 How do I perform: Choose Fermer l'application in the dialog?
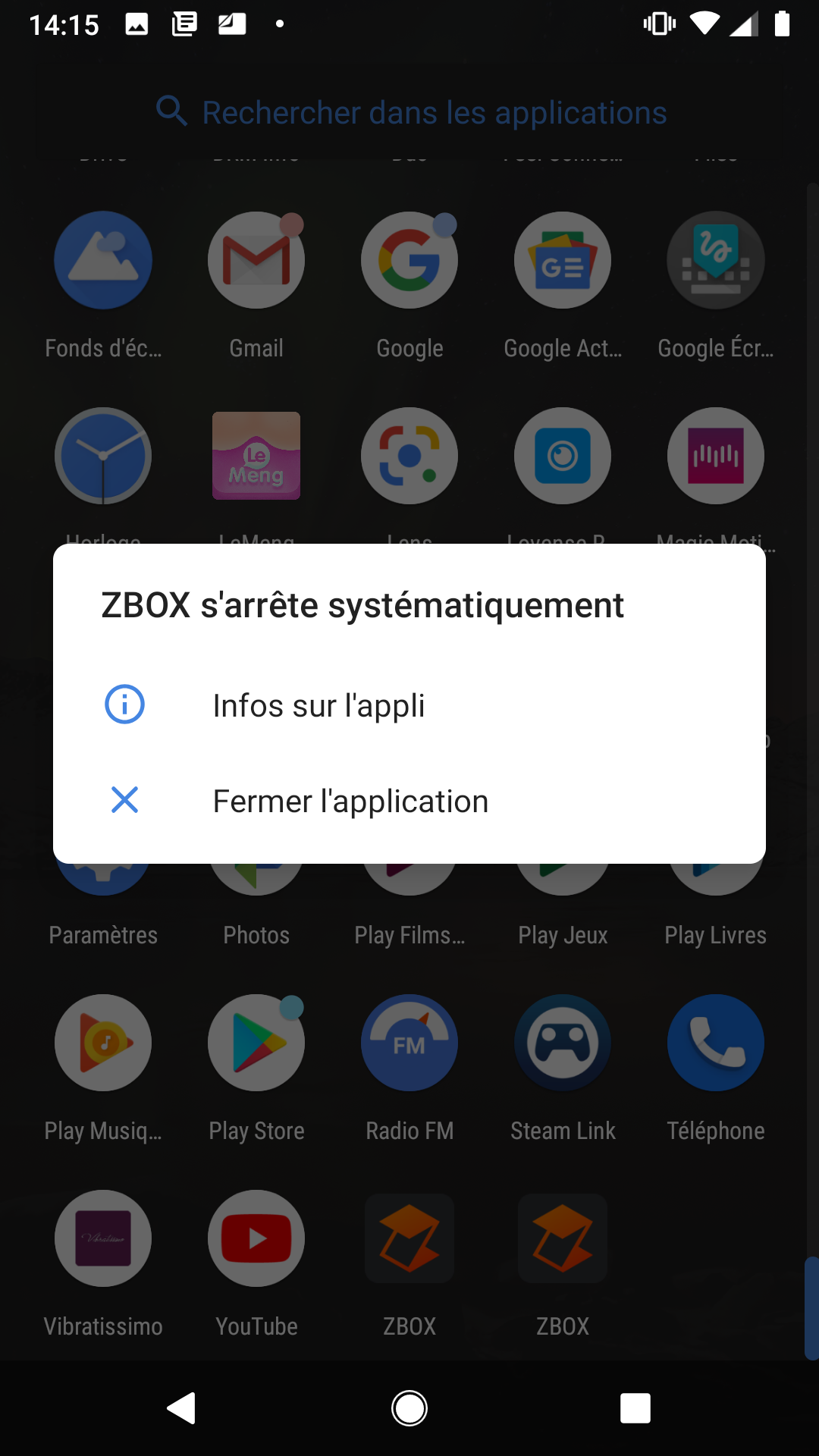coord(409,801)
